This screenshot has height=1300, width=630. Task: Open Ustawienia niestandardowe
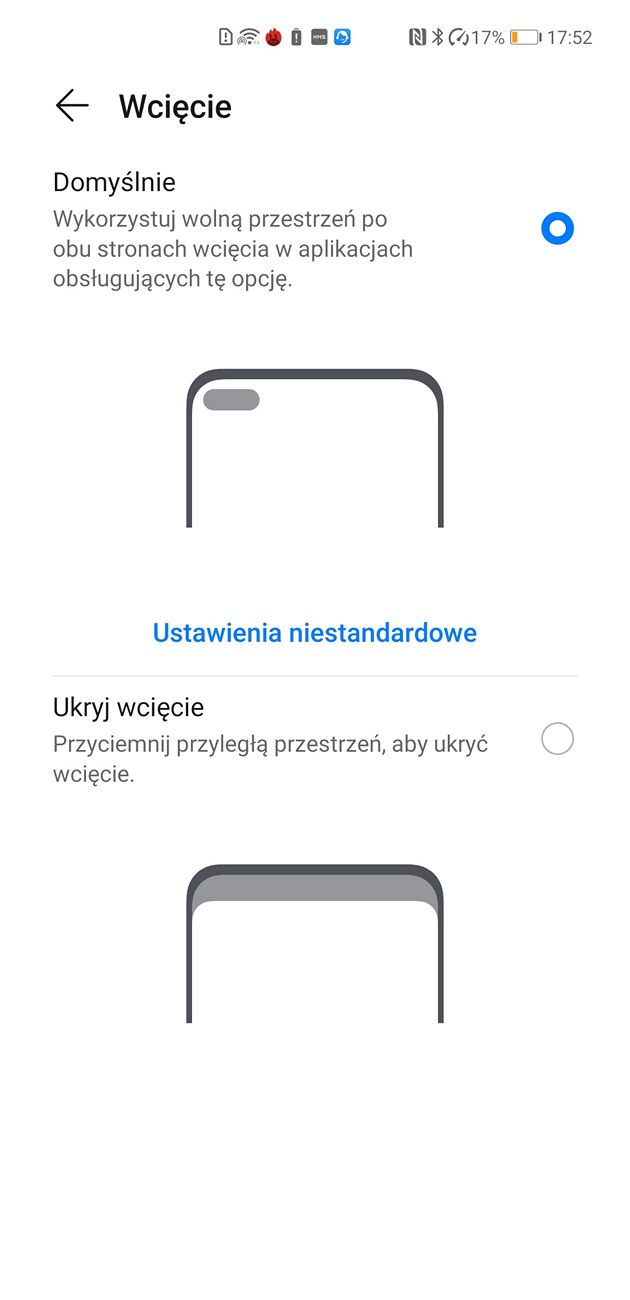[314, 633]
